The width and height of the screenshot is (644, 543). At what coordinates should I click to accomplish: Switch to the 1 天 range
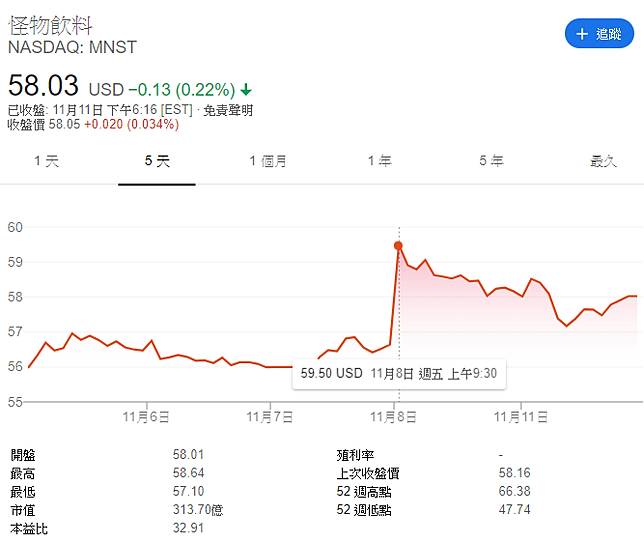[46, 161]
